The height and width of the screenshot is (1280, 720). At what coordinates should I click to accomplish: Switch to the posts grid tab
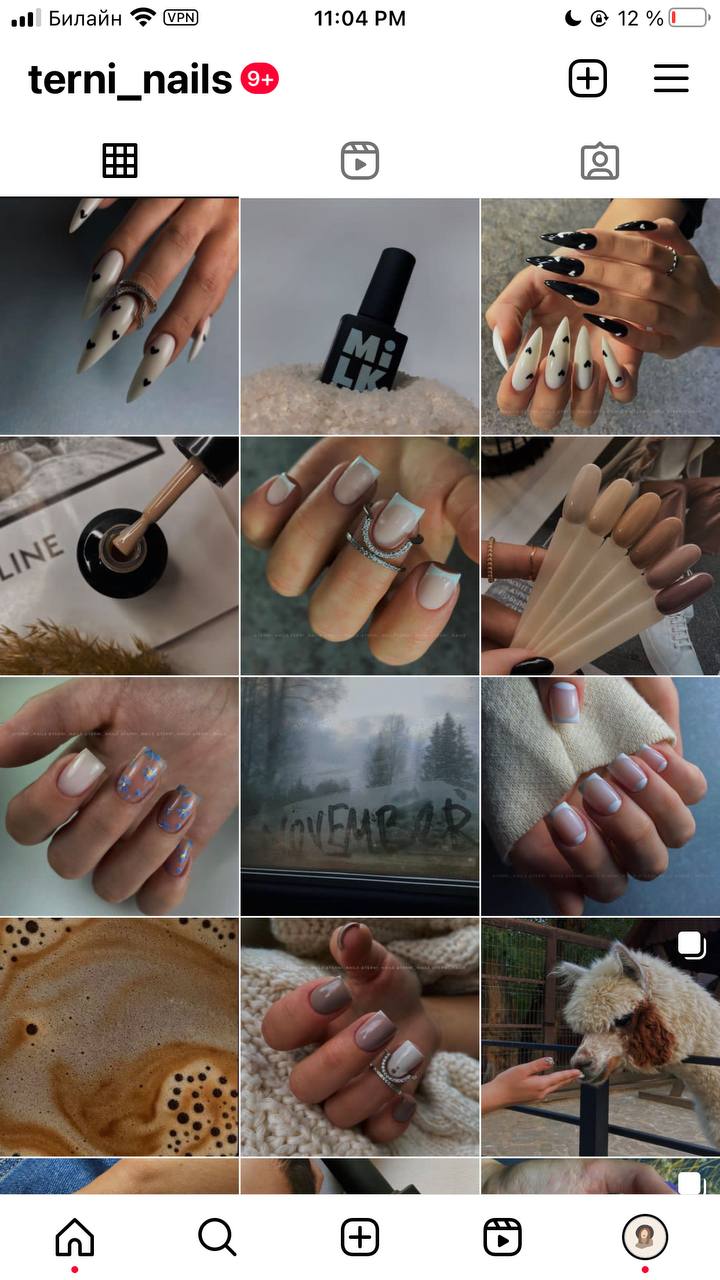pos(120,161)
